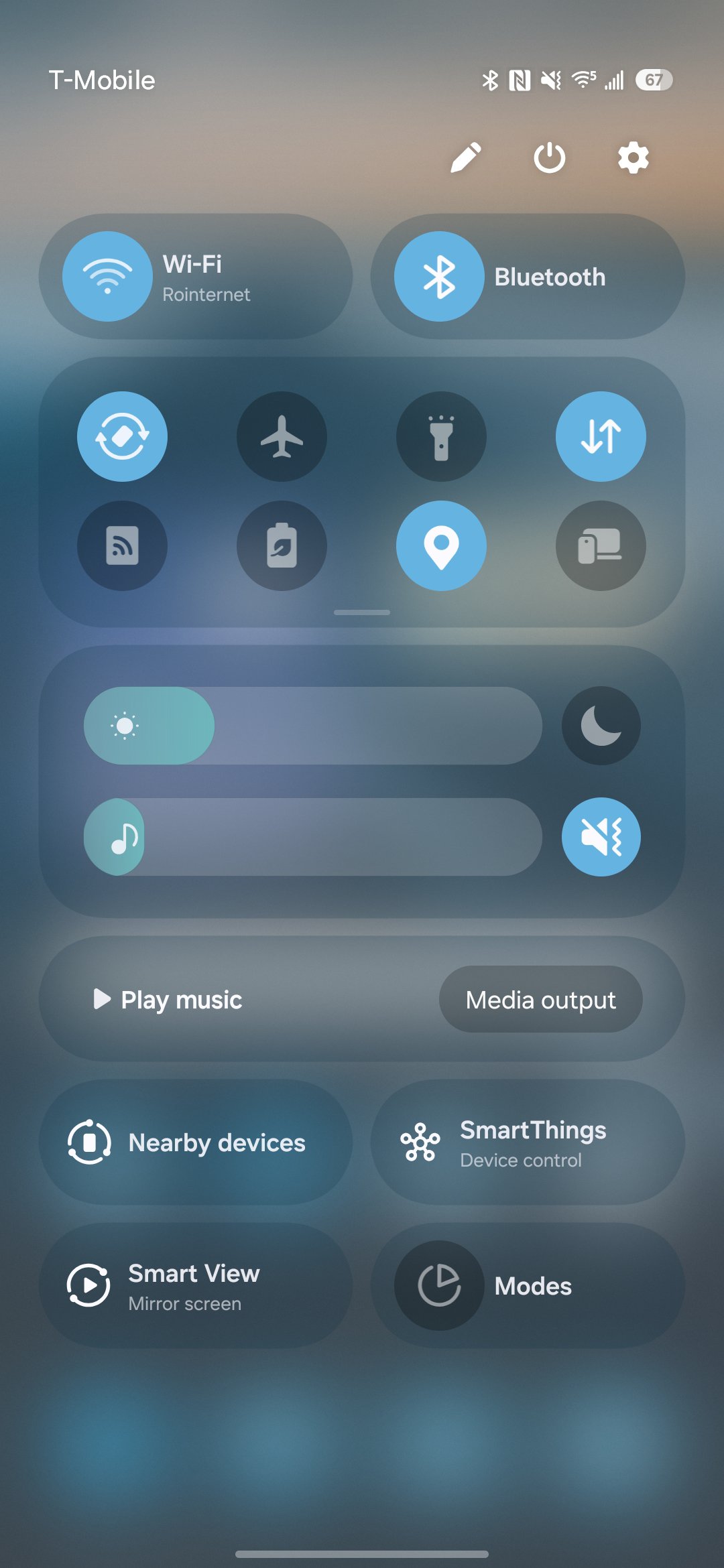Open the power off menu
724x1568 pixels.
coord(549,158)
